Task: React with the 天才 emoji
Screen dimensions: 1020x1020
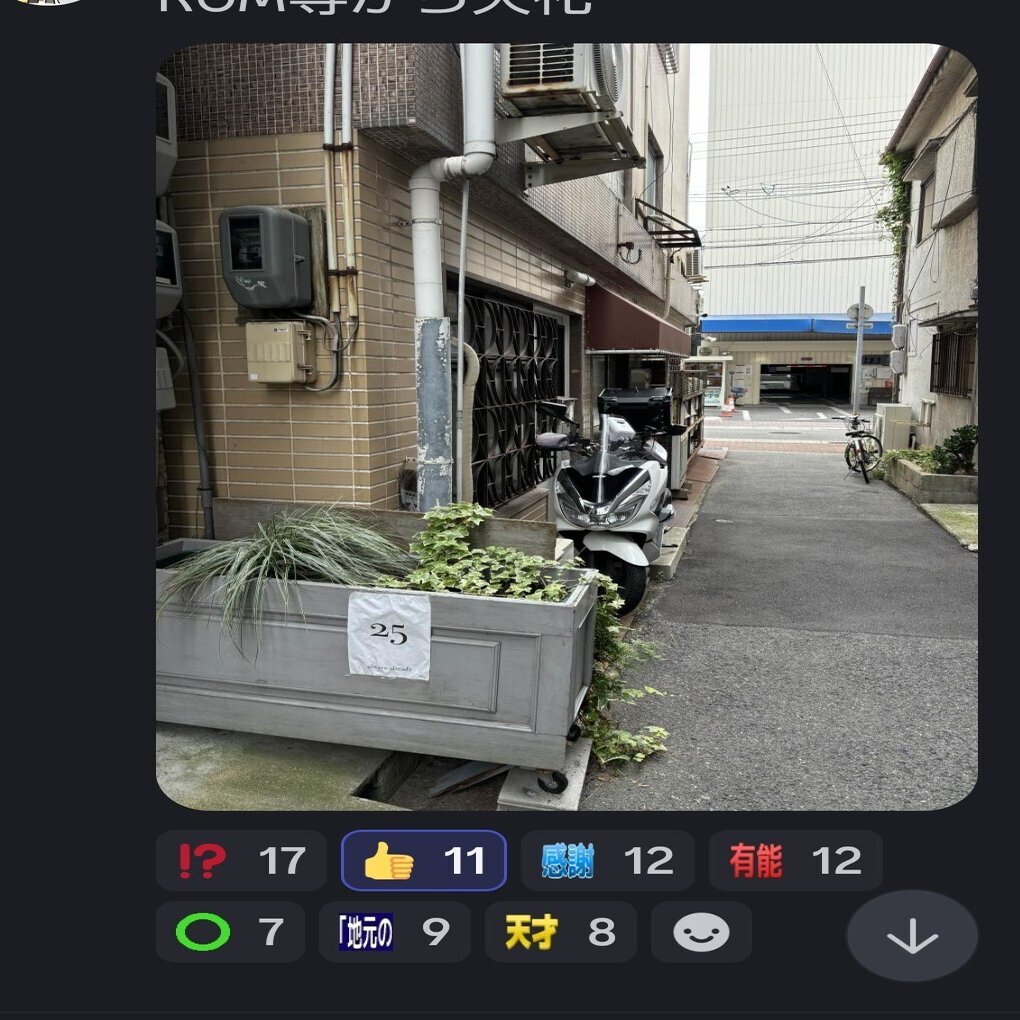Action: tap(560, 932)
